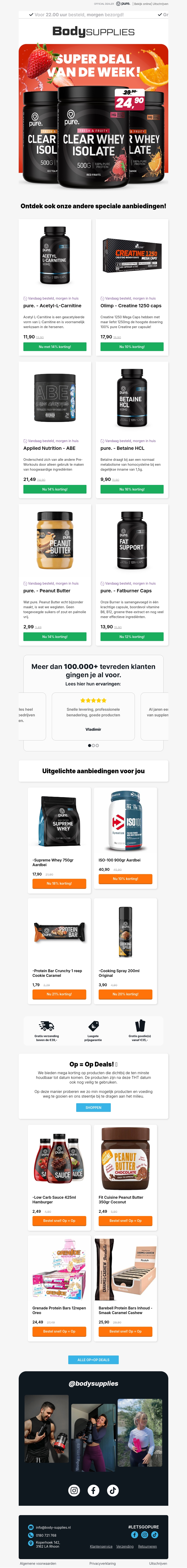The width and height of the screenshot is (187, 1568).
Task: Tap 'Nu 18% korting!' for Supreme Whey 750gr
Action: pos(59,883)
